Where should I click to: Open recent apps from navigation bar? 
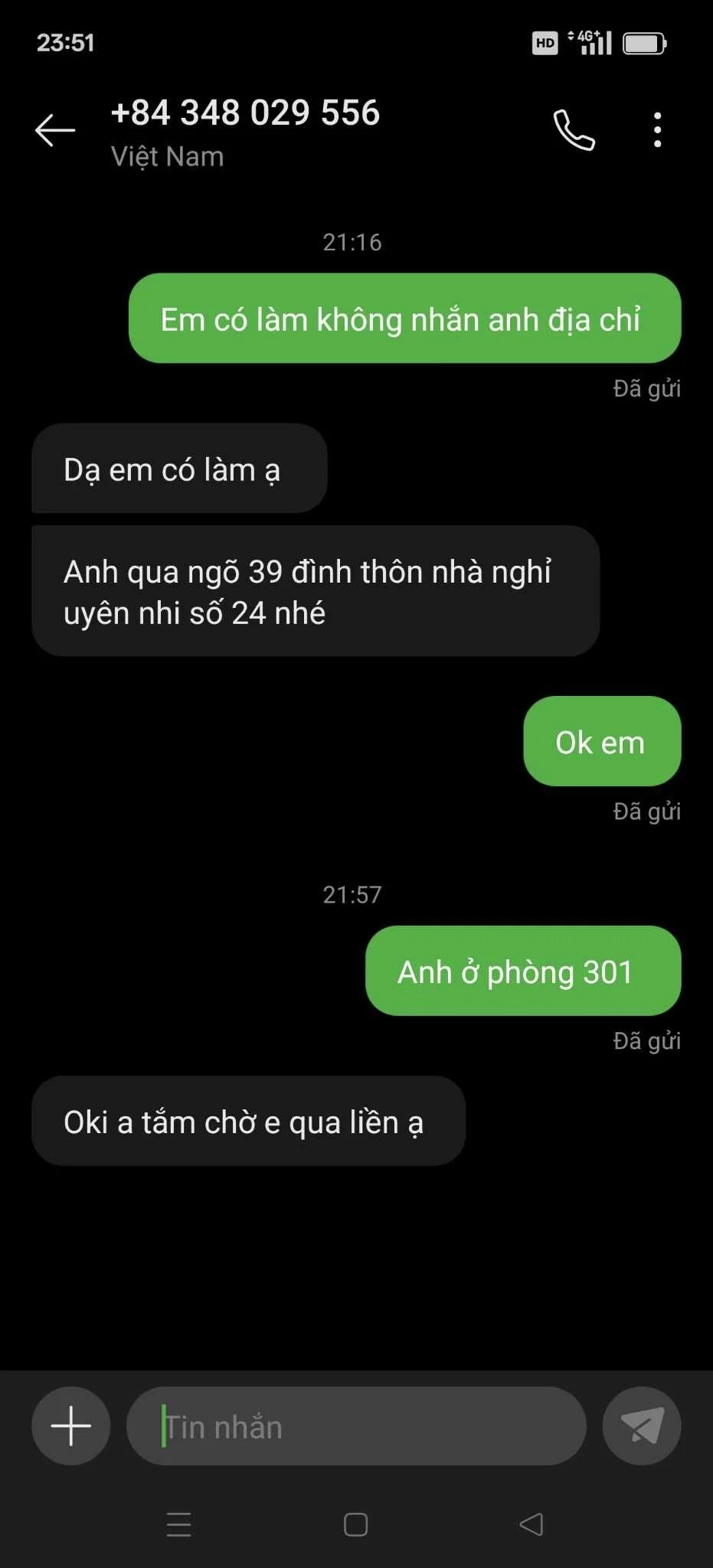pos(178,1524)
